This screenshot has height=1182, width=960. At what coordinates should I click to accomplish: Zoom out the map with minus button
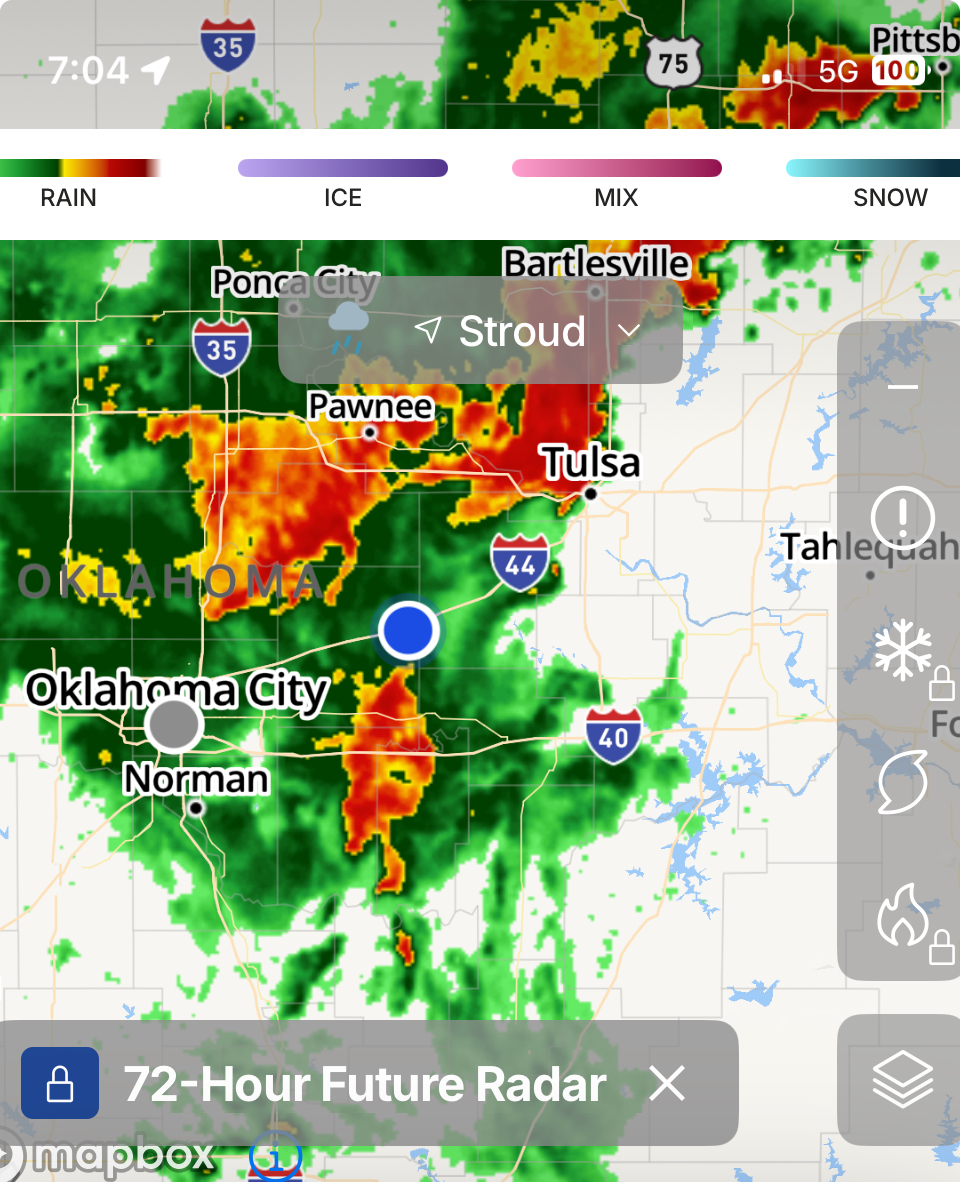tap(902, 387)
